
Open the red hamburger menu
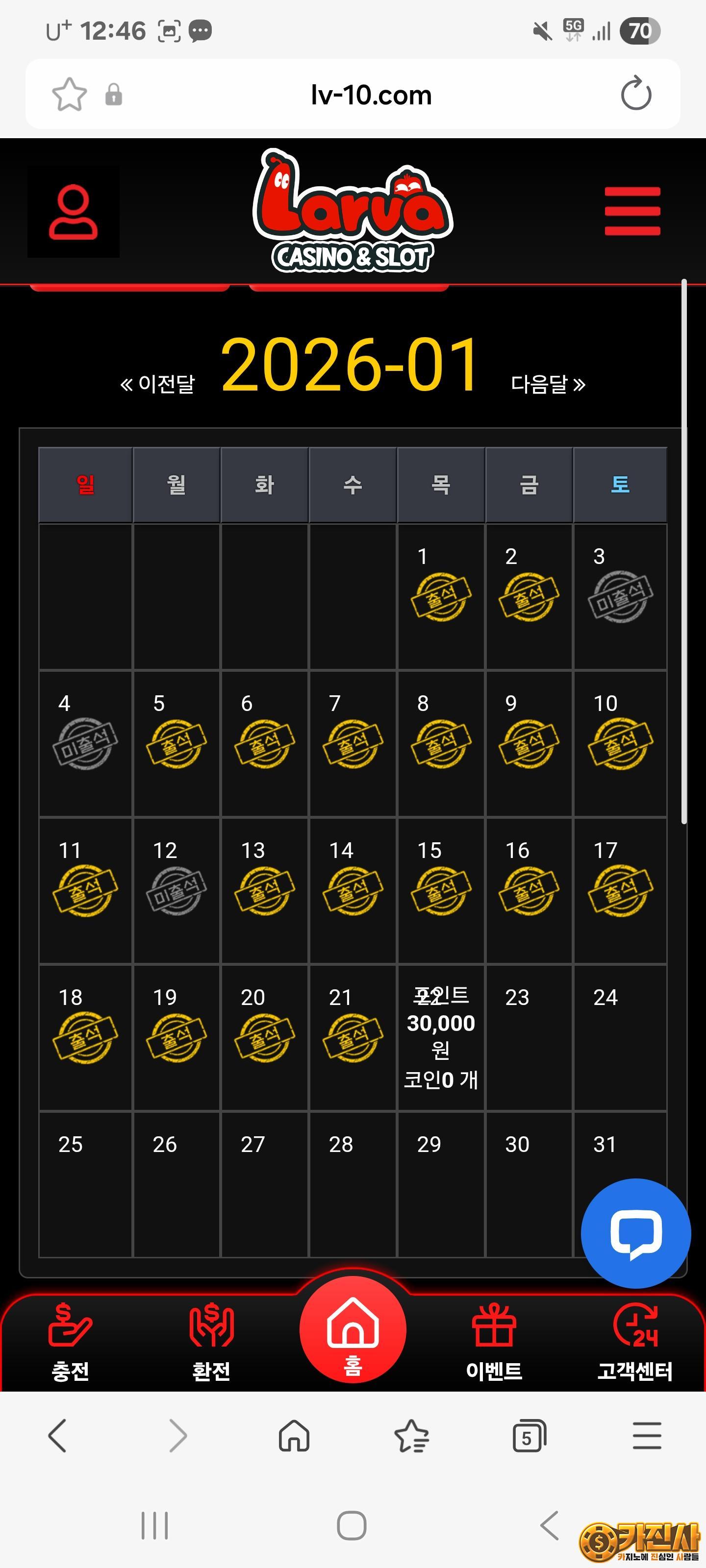click(631, 211)
